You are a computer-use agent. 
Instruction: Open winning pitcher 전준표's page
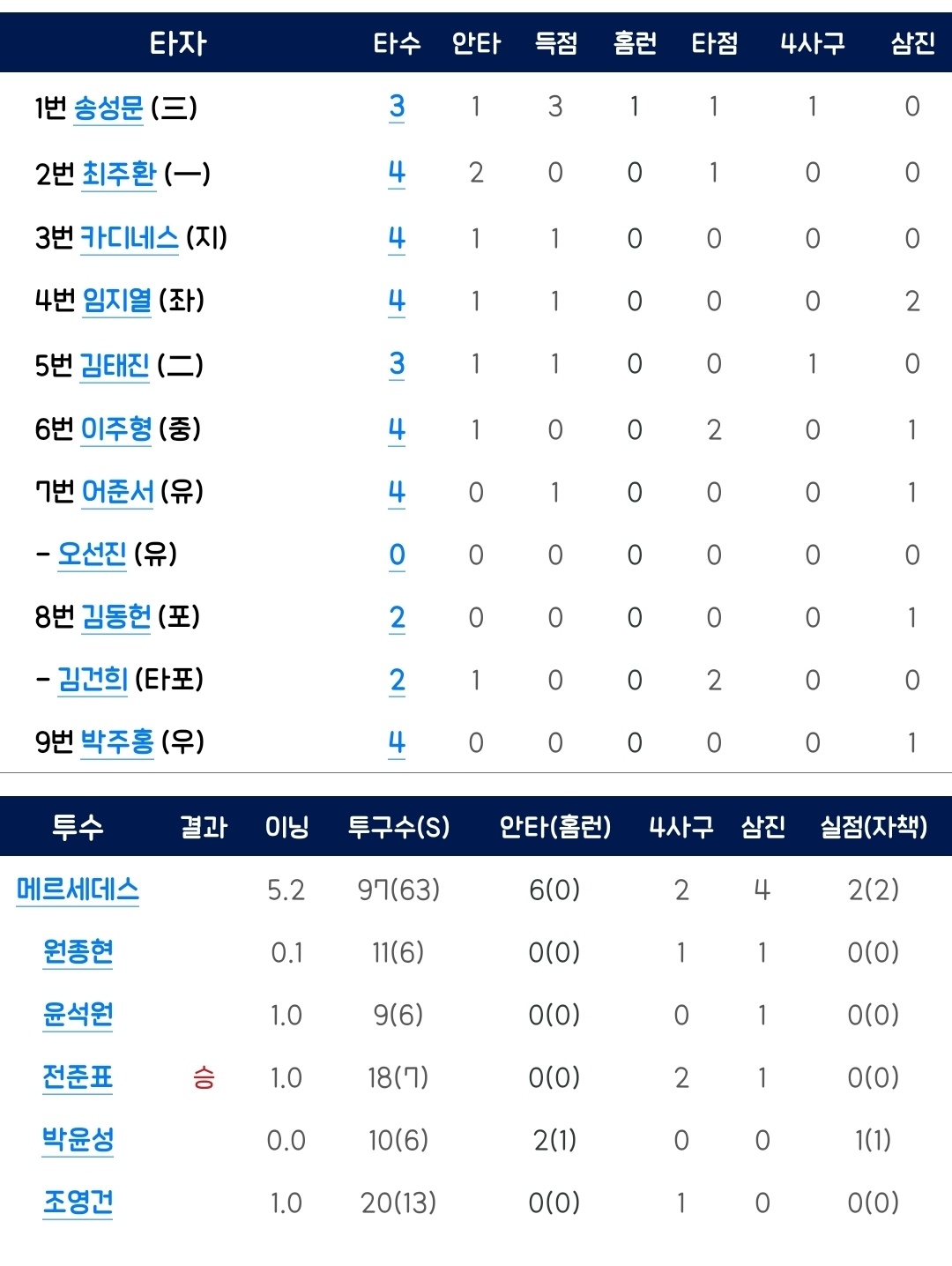click(x=78, y=1077)
